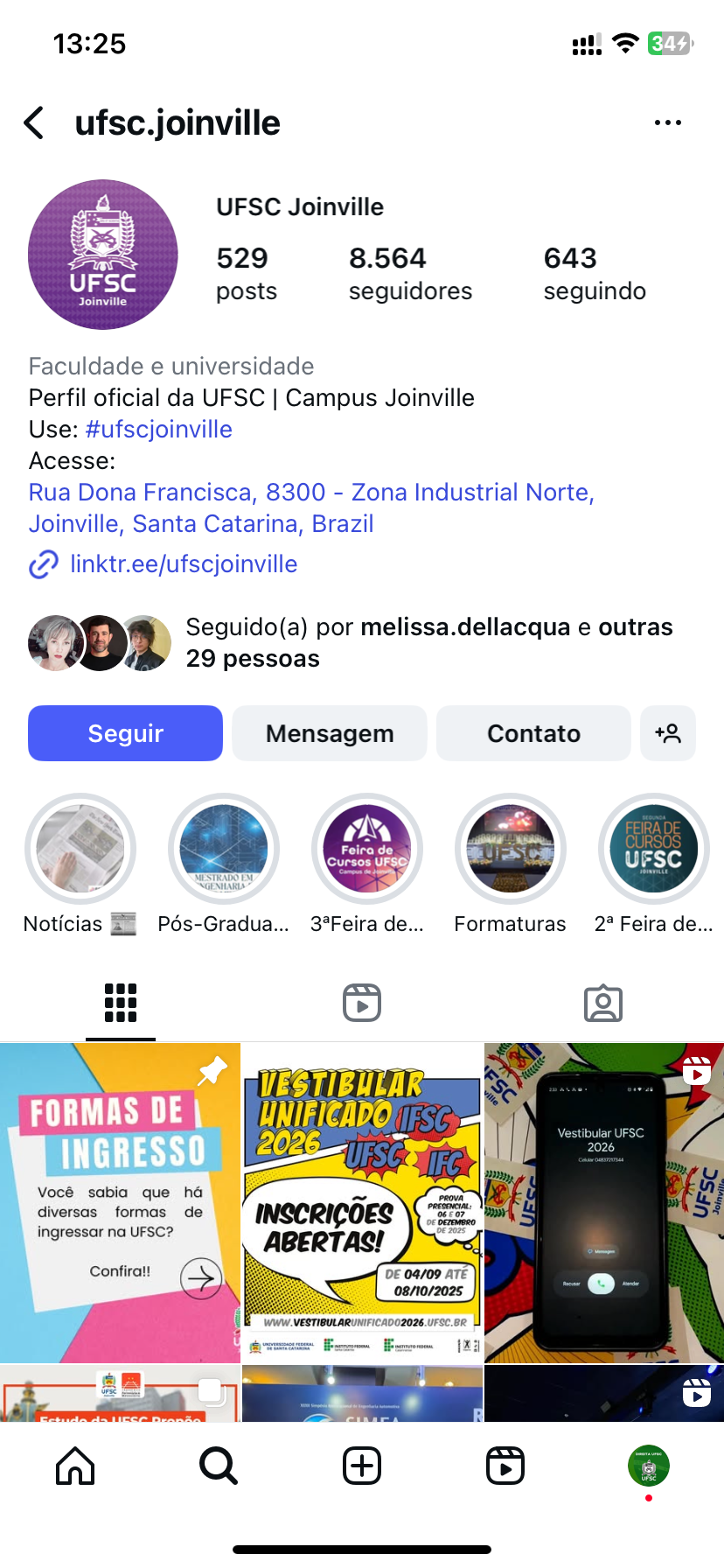The height and width of the screenshot is (1568, 724).
Task: Switch to the tagged photos tab
Action: pyautogui.click(x=603, y=1003)
